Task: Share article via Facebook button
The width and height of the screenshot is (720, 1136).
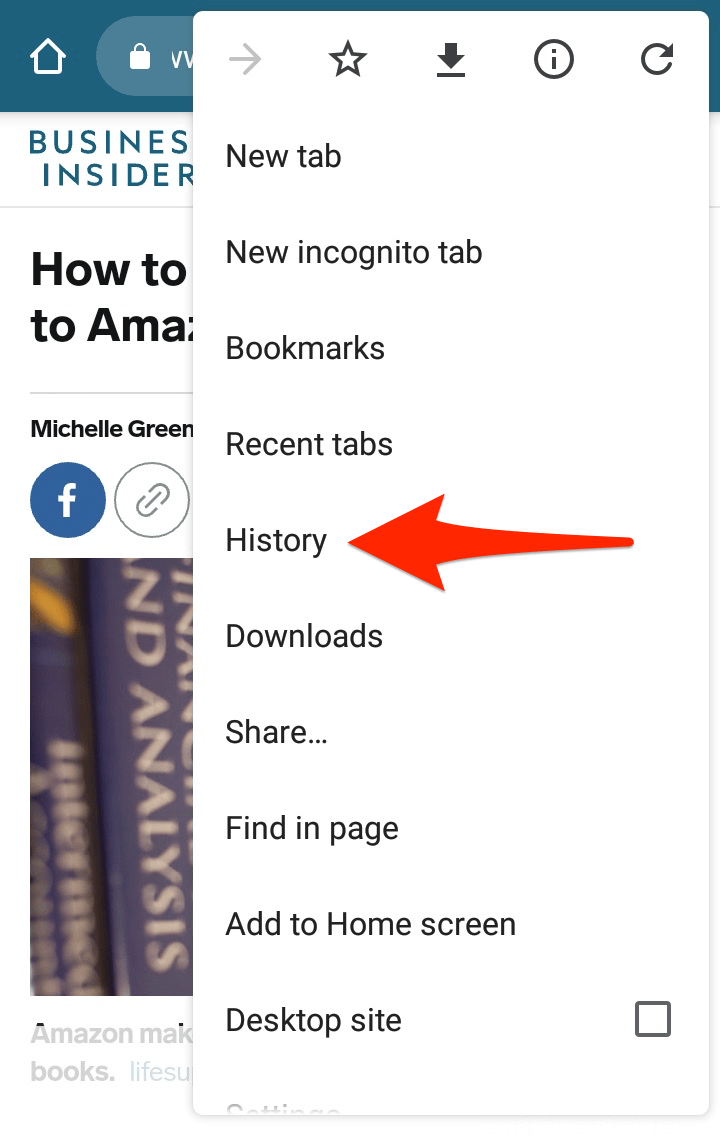Action: (68, 500)
